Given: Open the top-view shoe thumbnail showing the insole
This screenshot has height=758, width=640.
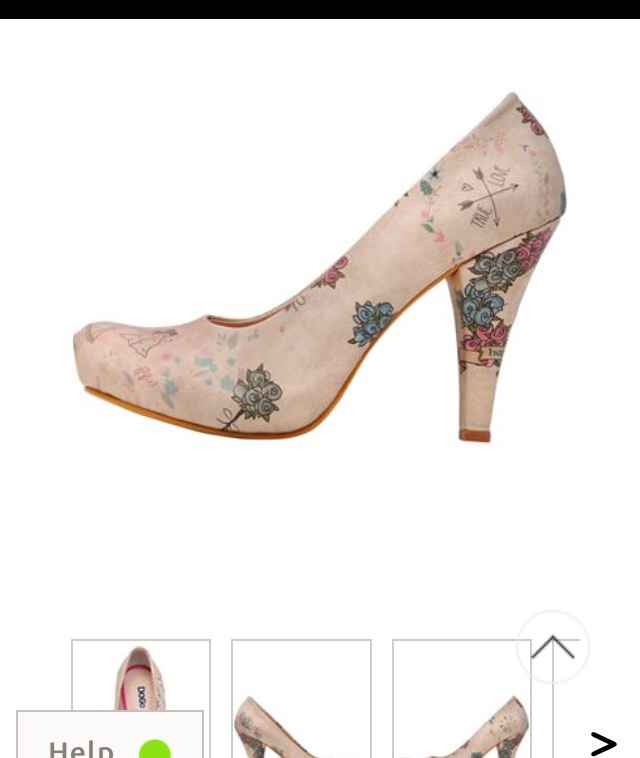Looking at the screenshot, I should [x=141, y=675].
